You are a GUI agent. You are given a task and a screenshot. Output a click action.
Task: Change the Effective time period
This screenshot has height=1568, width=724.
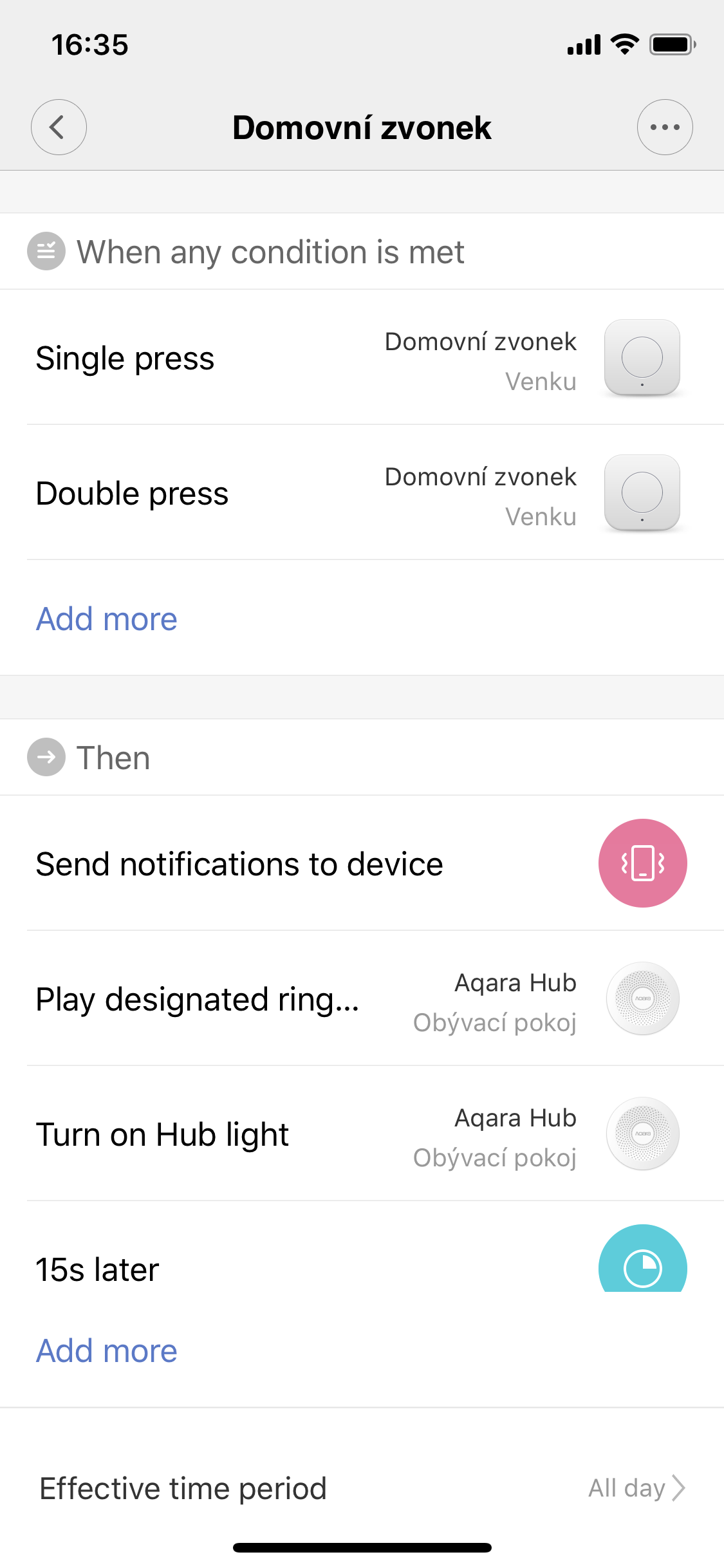(x=362, y=1488)
